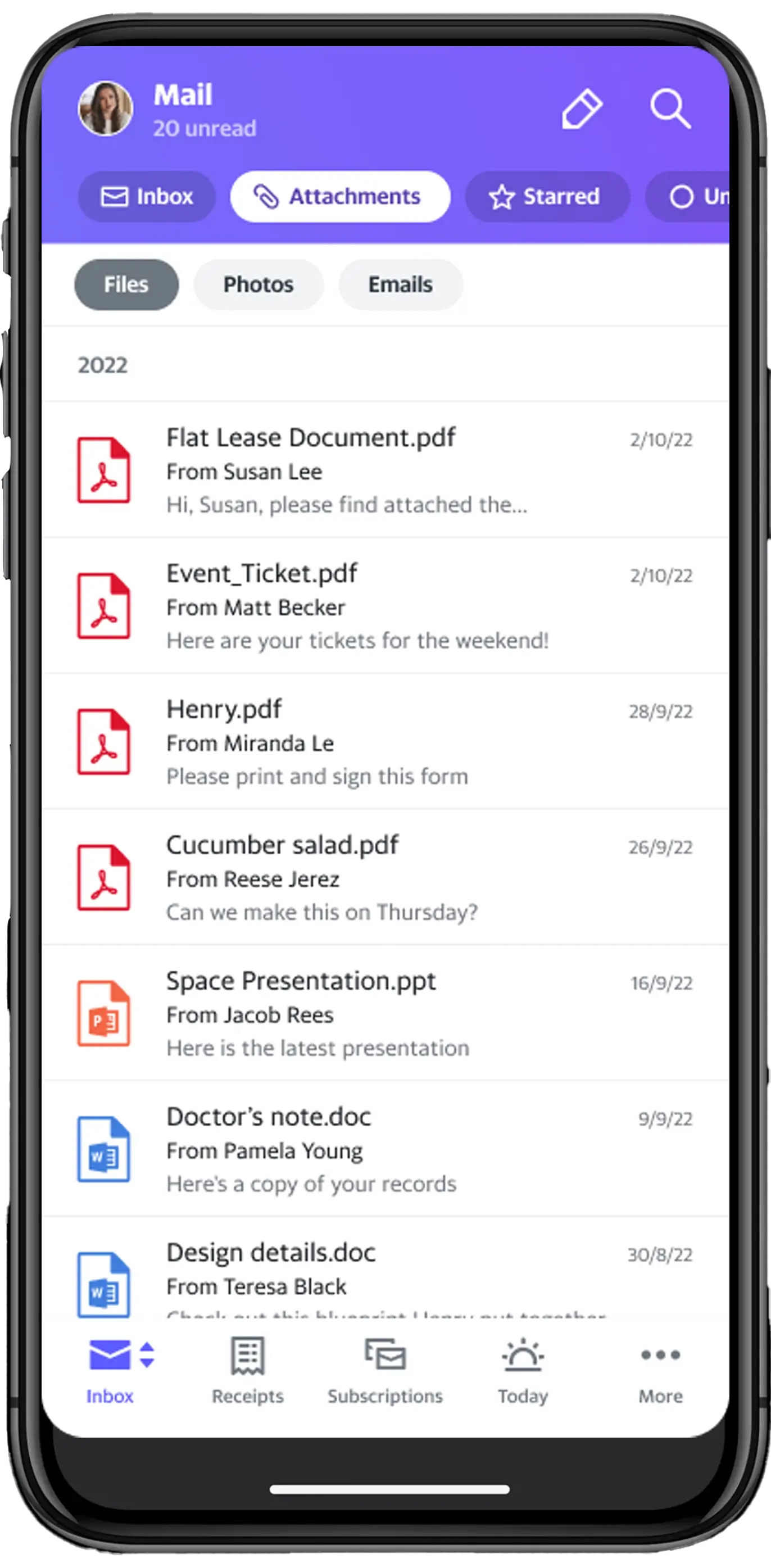Open Space Presentation.ppt
This screenshot has width=771, height=1568.
[385, 1013]
